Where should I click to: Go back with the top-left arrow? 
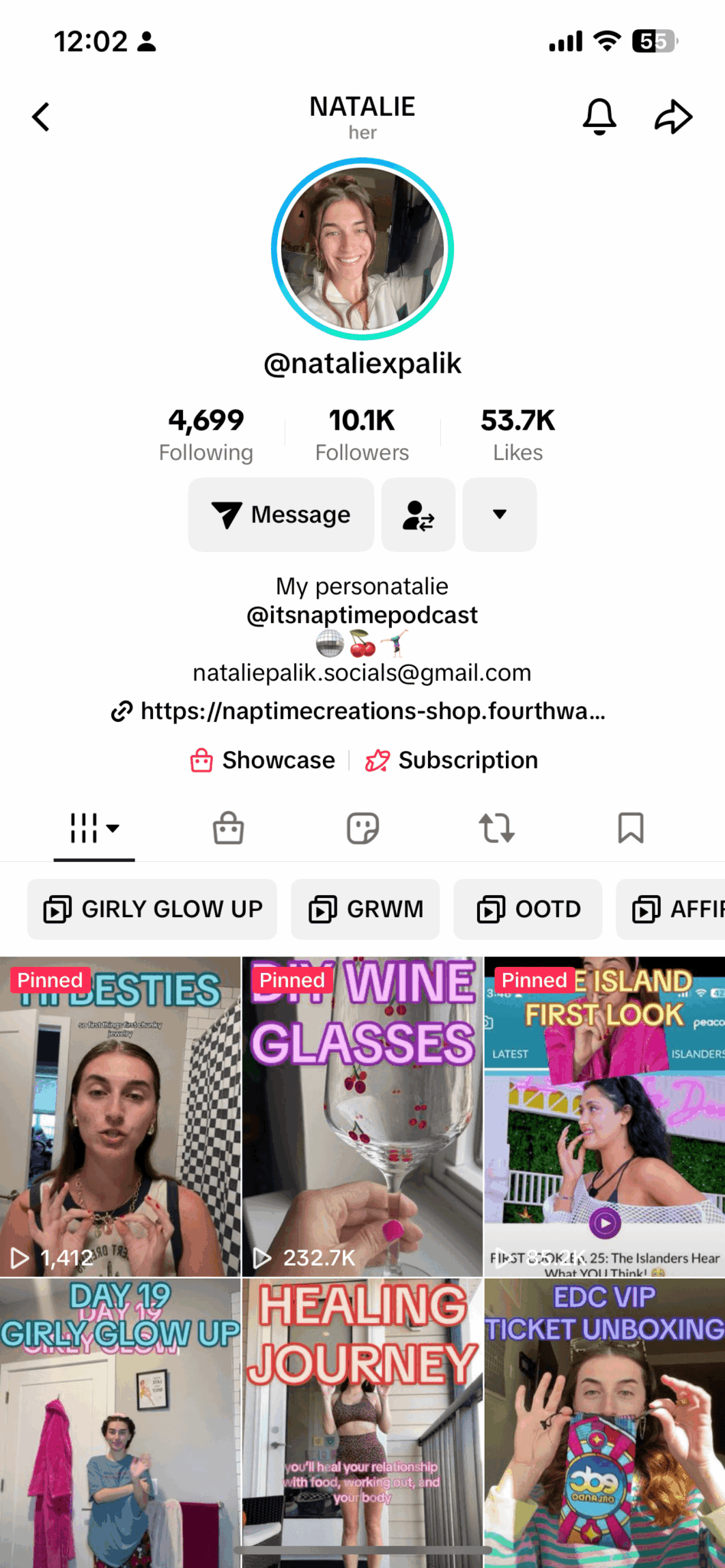coord(41,117)
